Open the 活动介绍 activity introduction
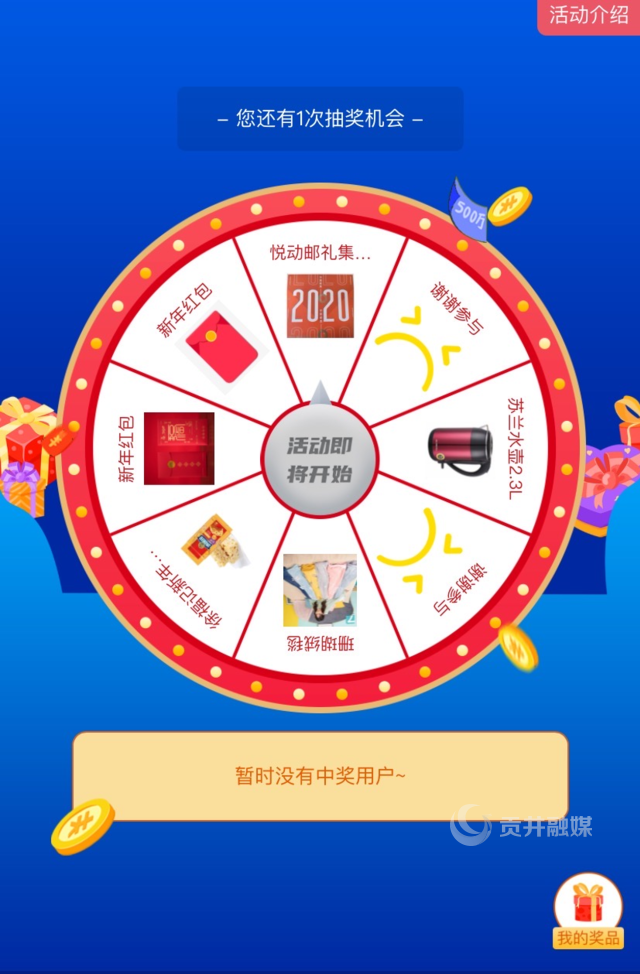 (589, 17)
